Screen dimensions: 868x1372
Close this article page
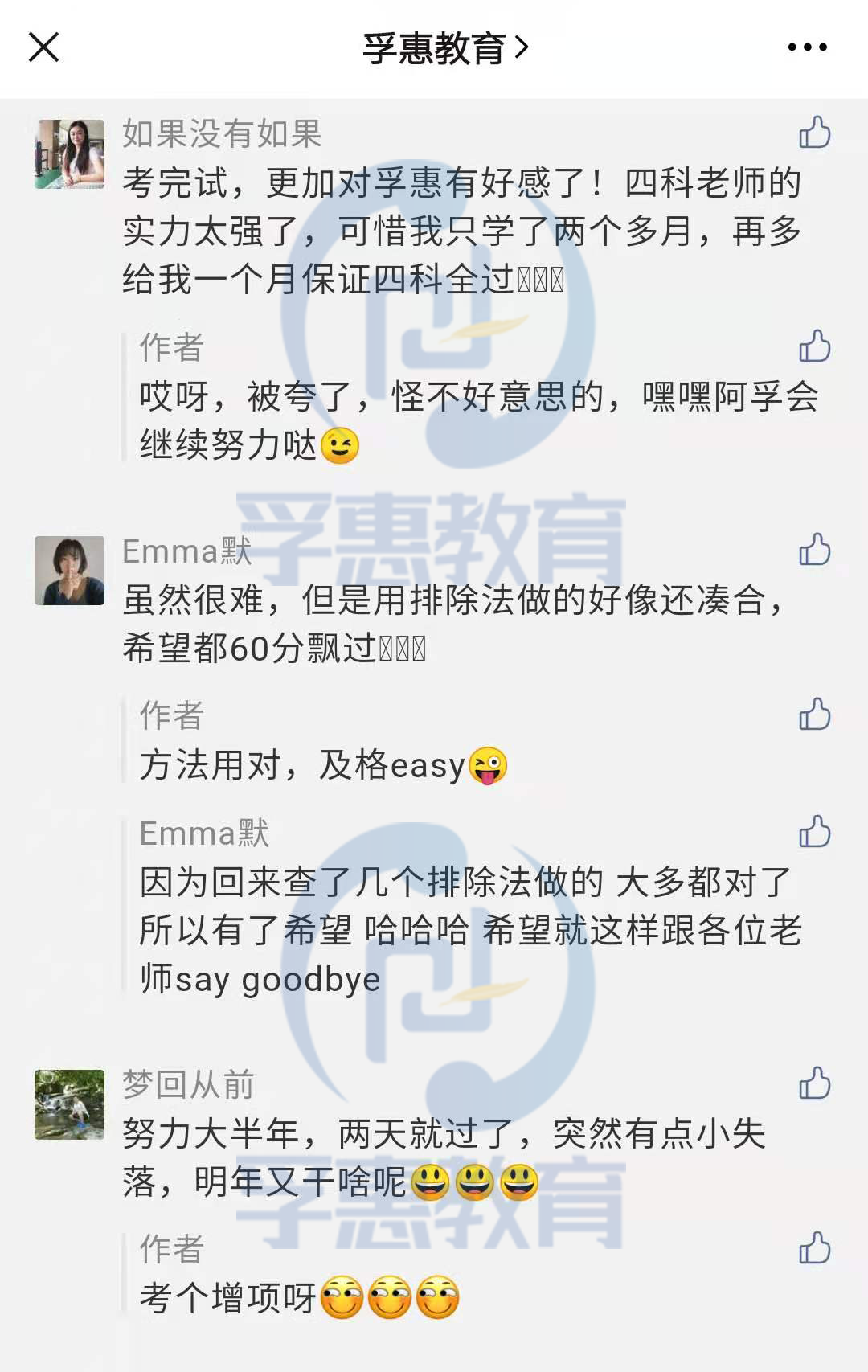(x=44, y=47)
